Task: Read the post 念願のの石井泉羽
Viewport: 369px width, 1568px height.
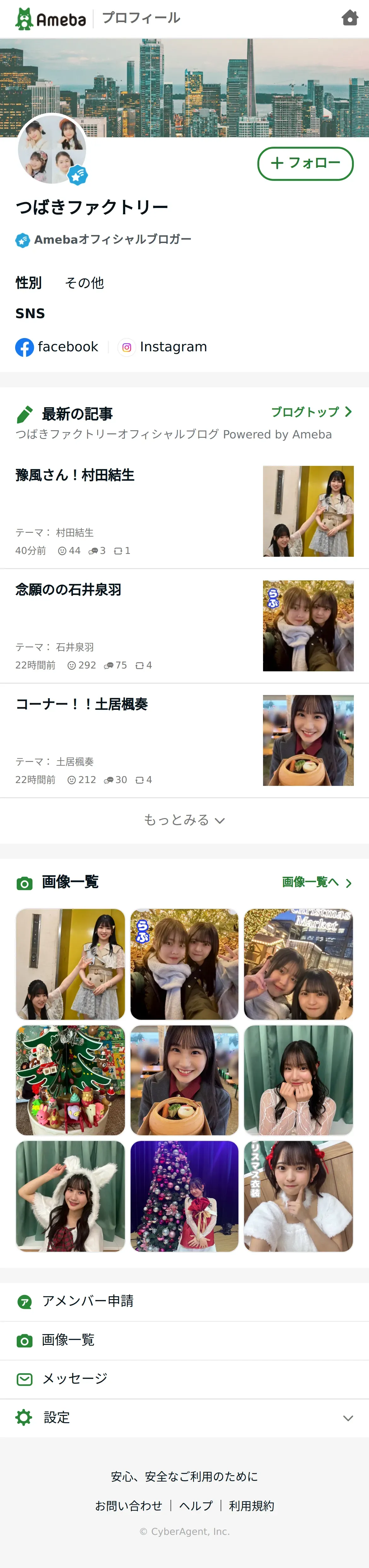Action: pyautogui.click(x=68, y=589)
